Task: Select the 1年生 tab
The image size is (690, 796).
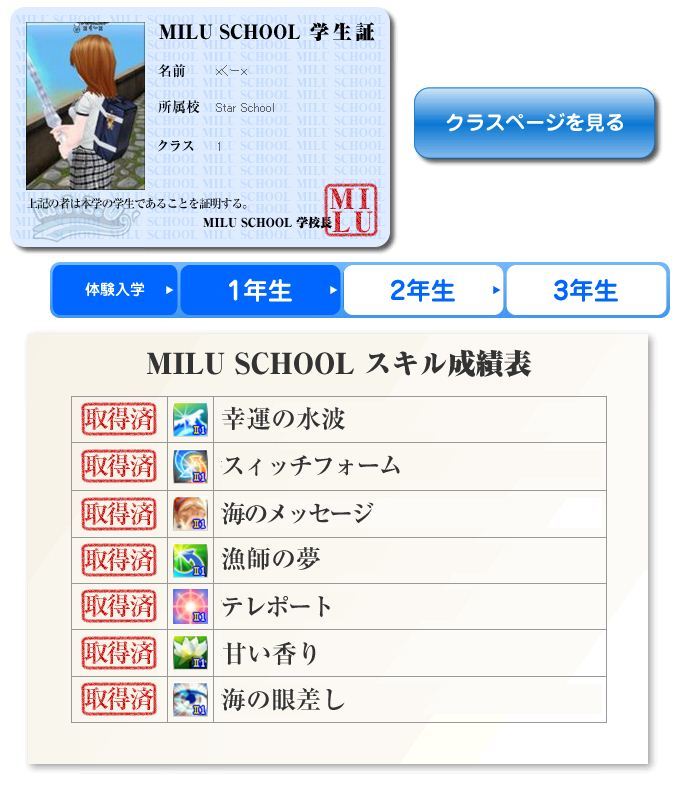Action: tap(260, 291)
